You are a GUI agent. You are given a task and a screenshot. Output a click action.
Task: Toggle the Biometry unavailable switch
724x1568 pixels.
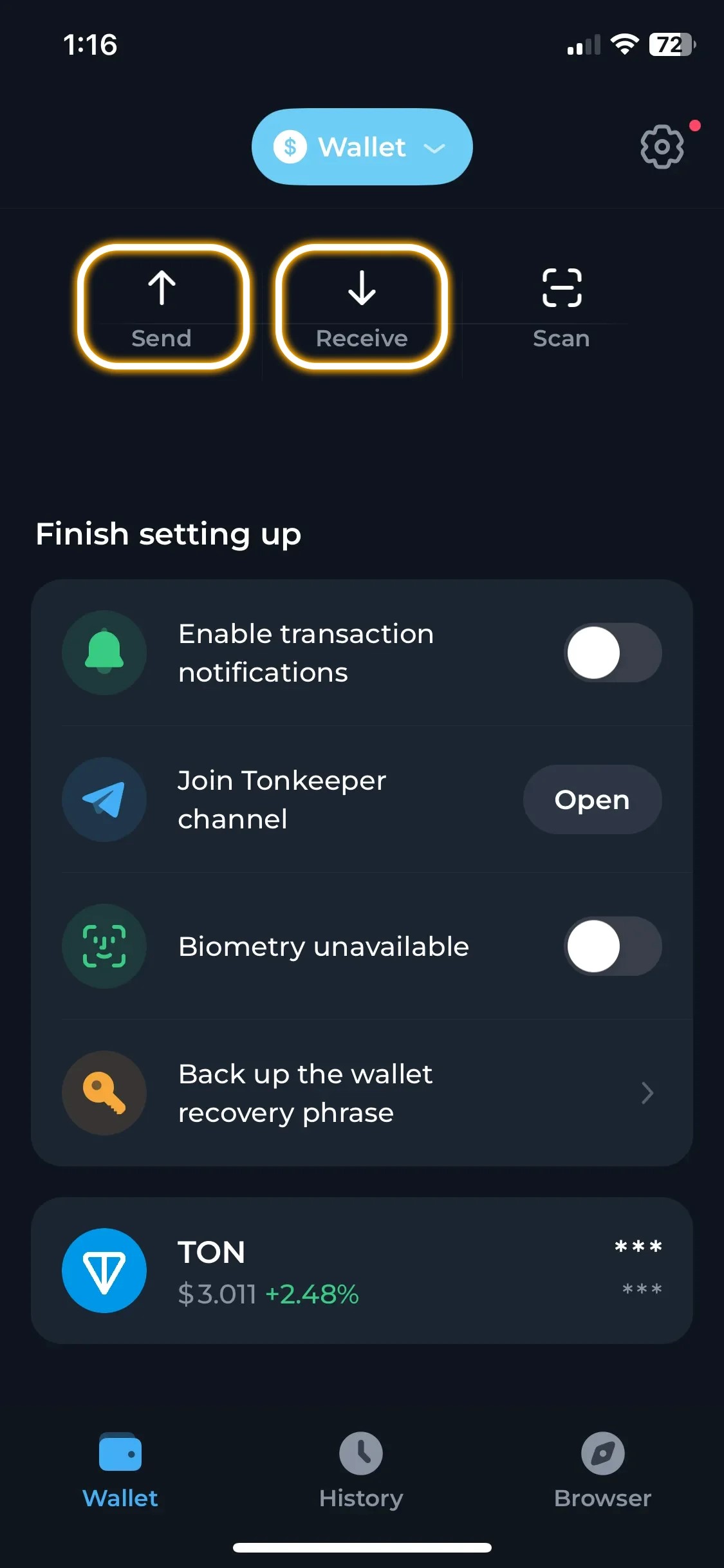point(612,946)
